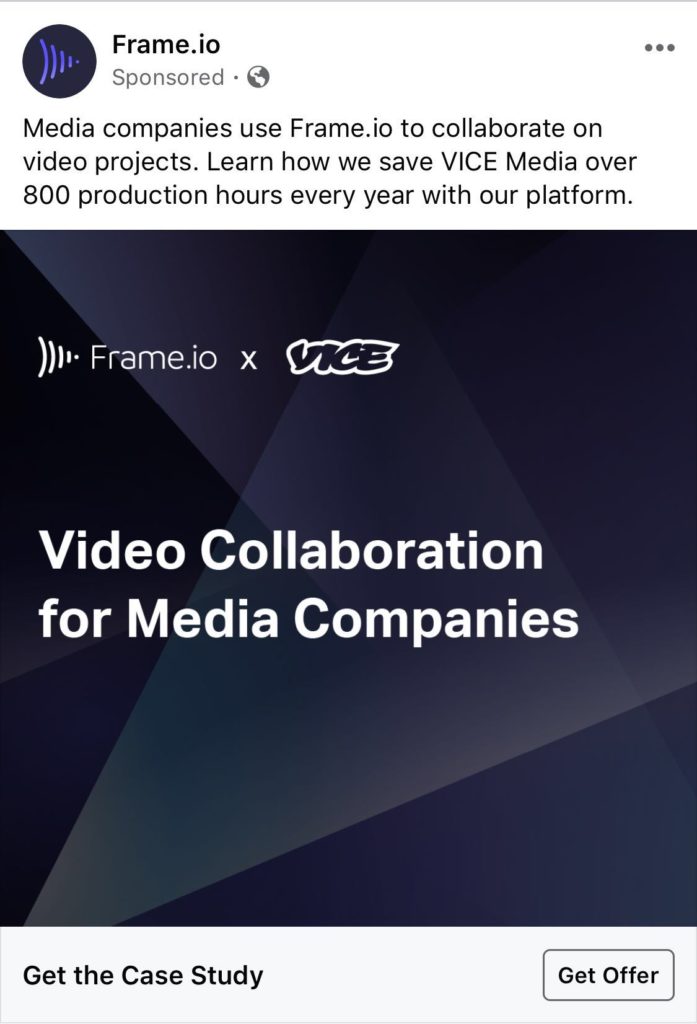This screenshot has height=1024, width=697.
Task: Tap the Get Offer button
Action: [608, 975]
